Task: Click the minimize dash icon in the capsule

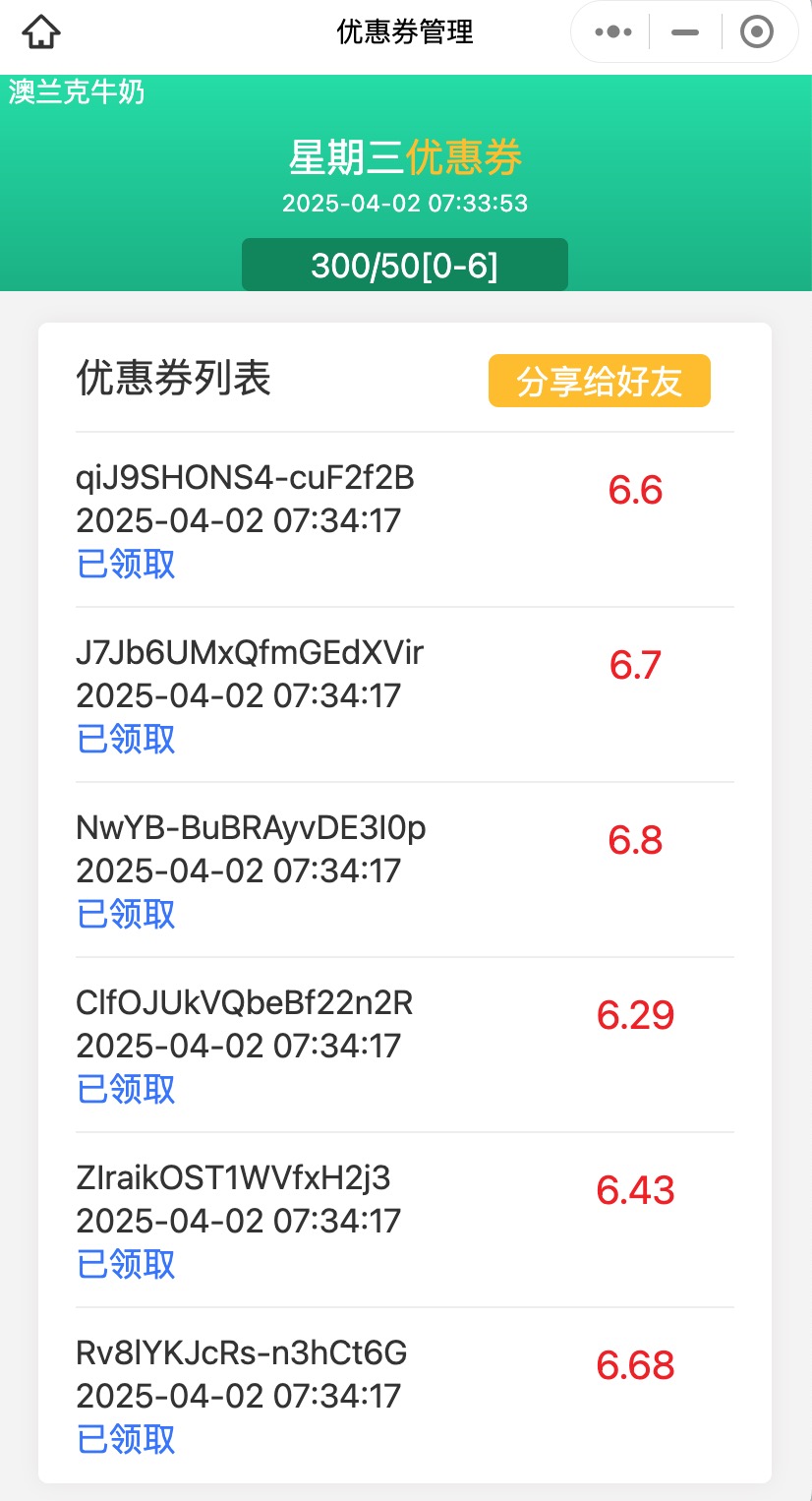Action: pos(684,30)
